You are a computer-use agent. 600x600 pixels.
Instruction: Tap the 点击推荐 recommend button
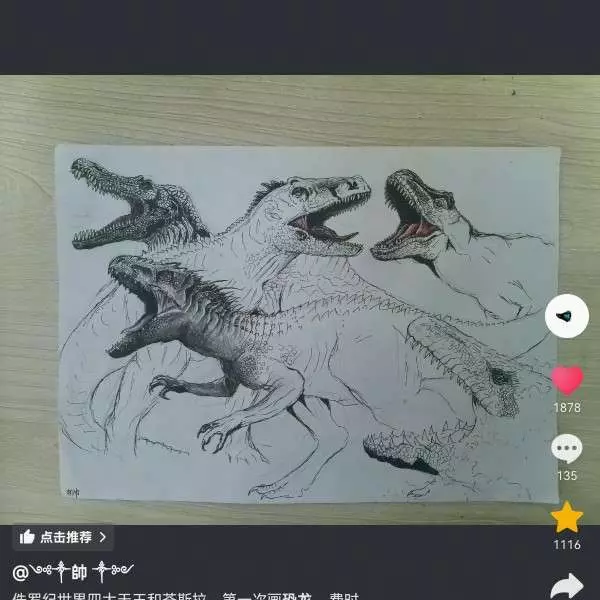click(x=63, y=537)
